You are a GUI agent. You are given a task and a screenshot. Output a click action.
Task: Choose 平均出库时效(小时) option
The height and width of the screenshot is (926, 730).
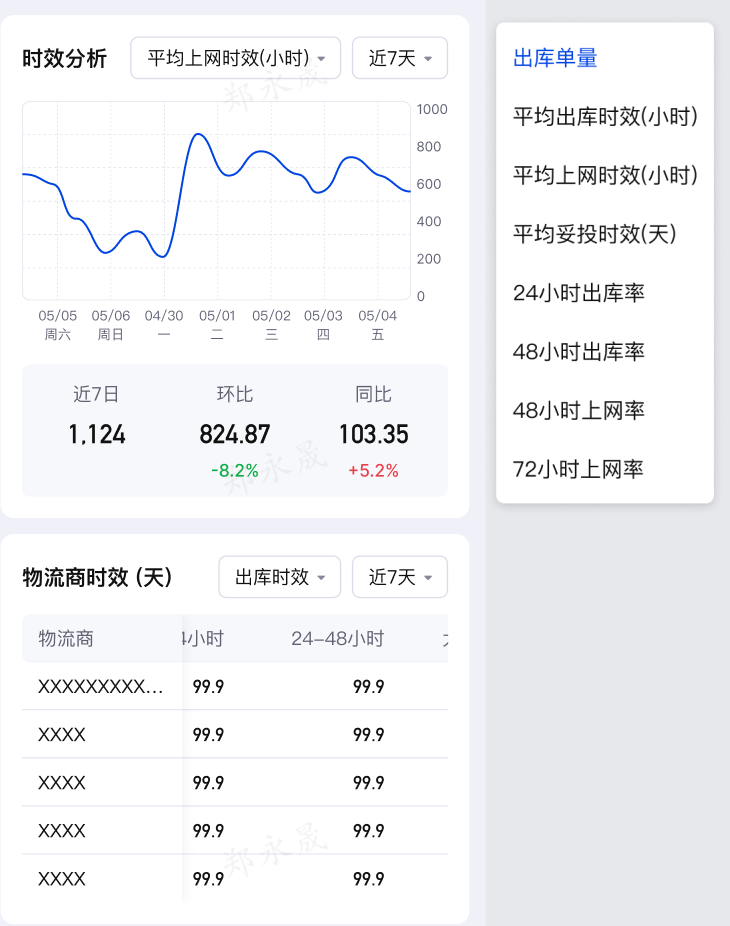[x=604, y=117]
